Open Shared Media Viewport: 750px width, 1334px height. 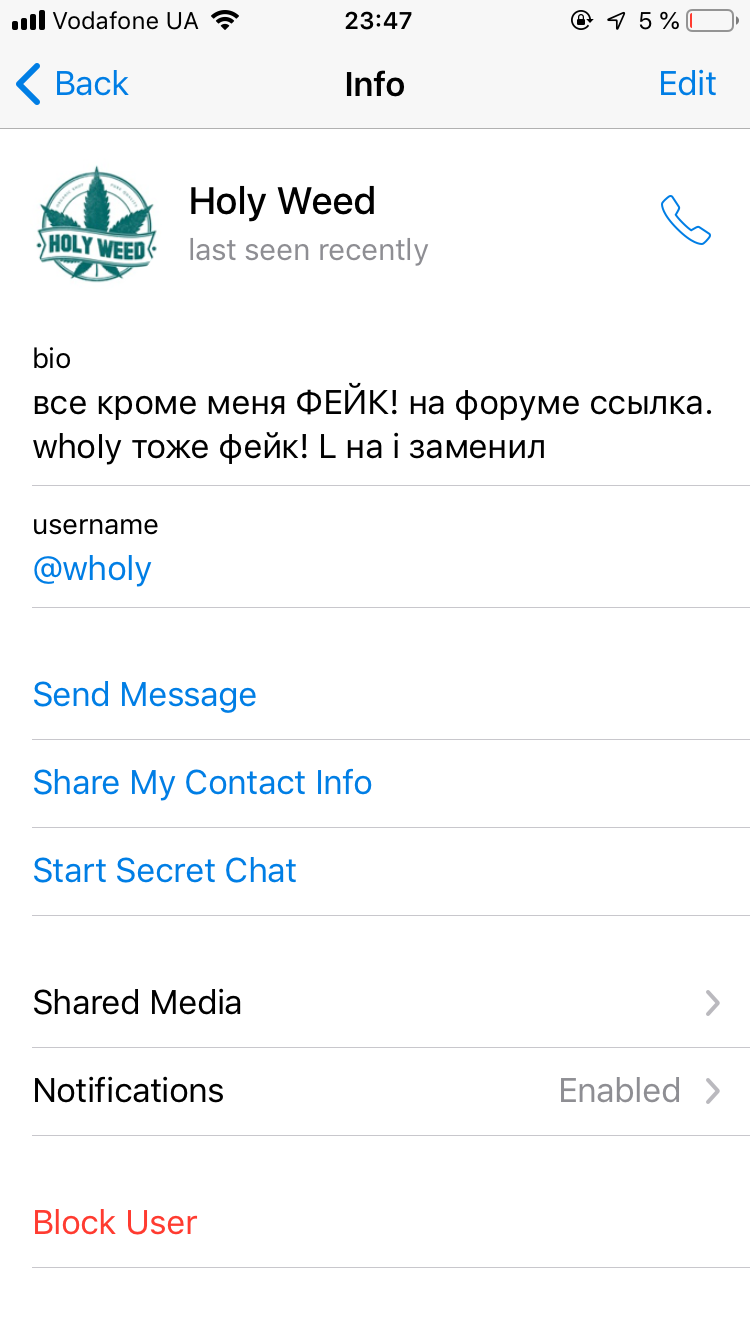coord(375,1003)
